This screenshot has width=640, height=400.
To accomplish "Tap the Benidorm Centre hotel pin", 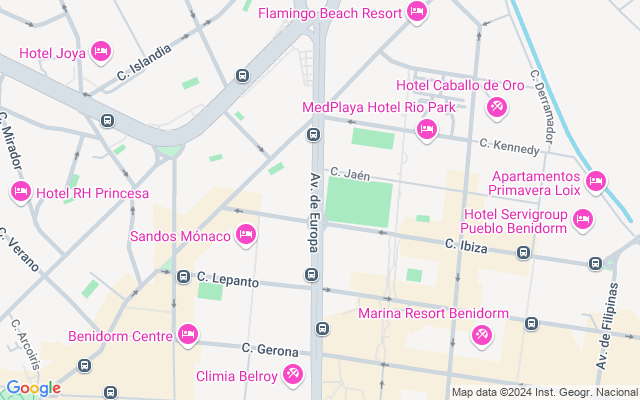I will [x=187, y=334].
